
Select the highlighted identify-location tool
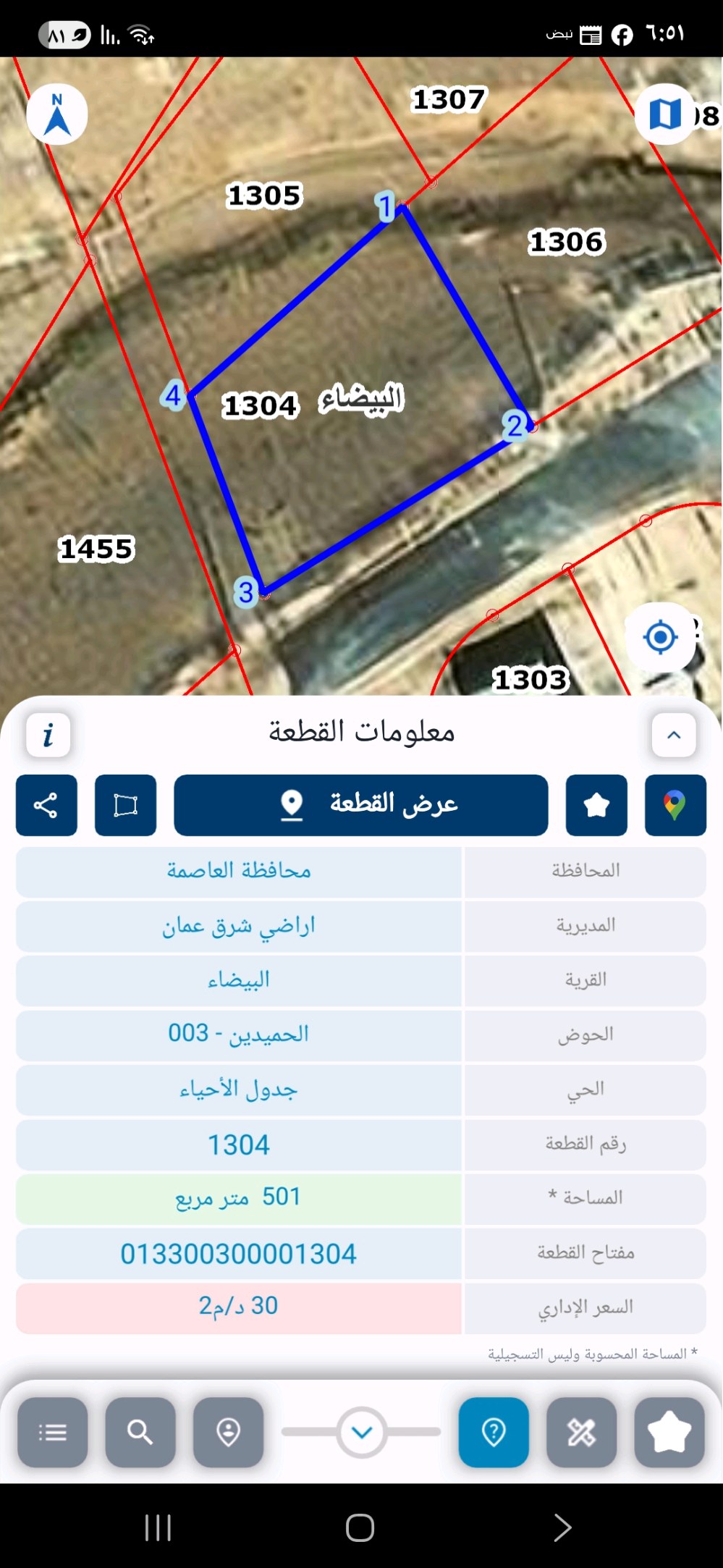494,1432
